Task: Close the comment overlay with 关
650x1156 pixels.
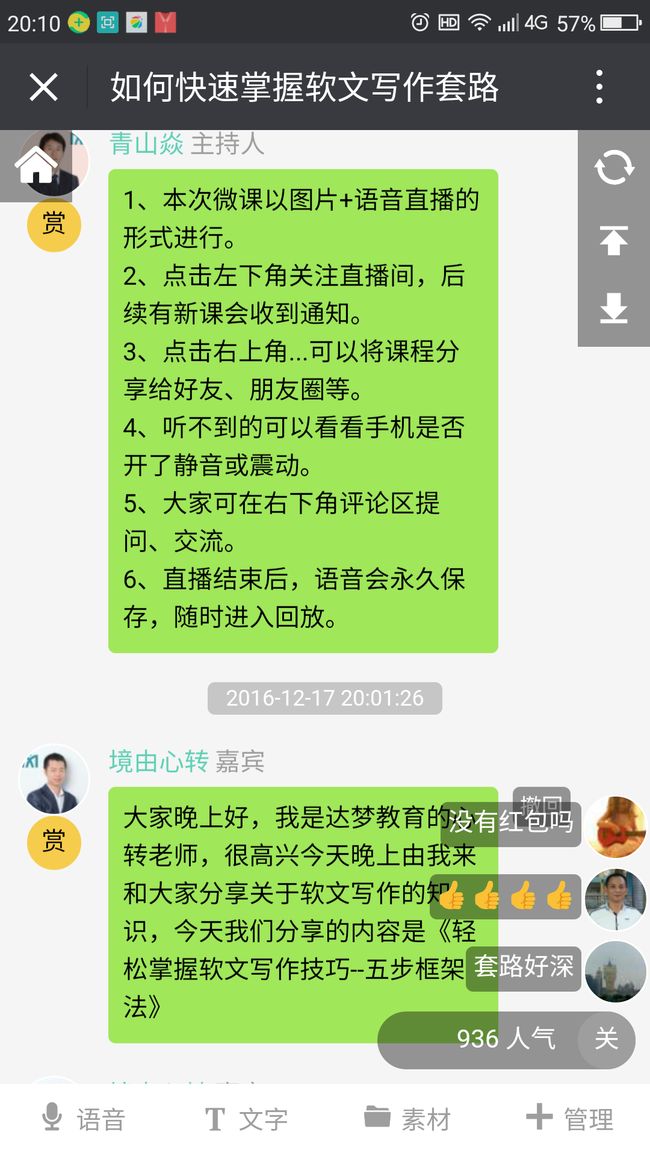Action: click(x=607, y=1040)
